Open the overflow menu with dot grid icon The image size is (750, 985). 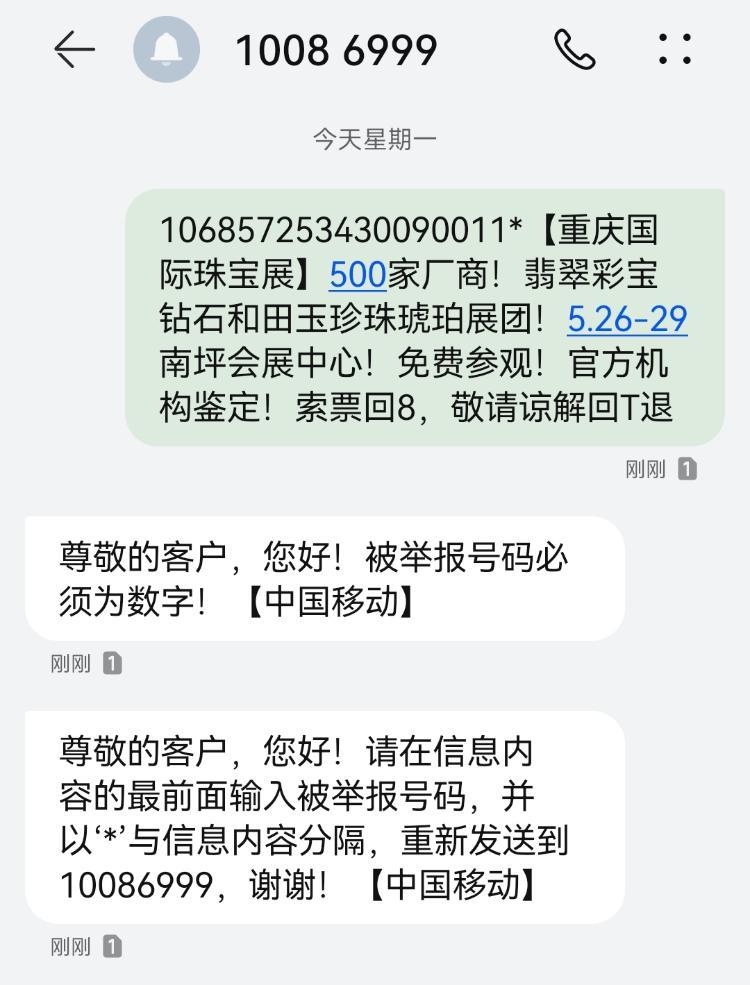pyautogui.click(x=676, y=47)
